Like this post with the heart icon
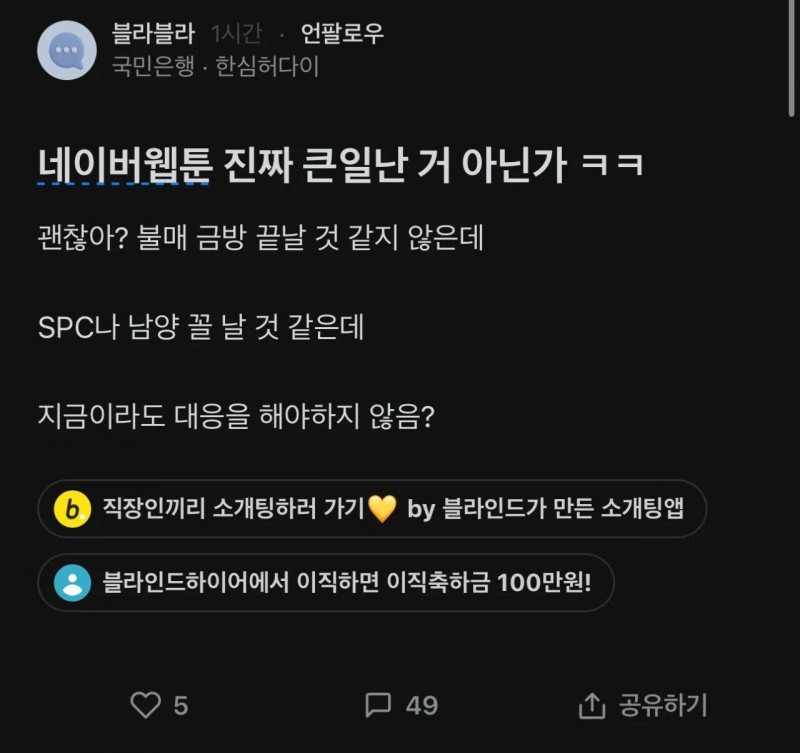Image resolution: width=800 pixels, height=753 pixels. pos(146,705)
